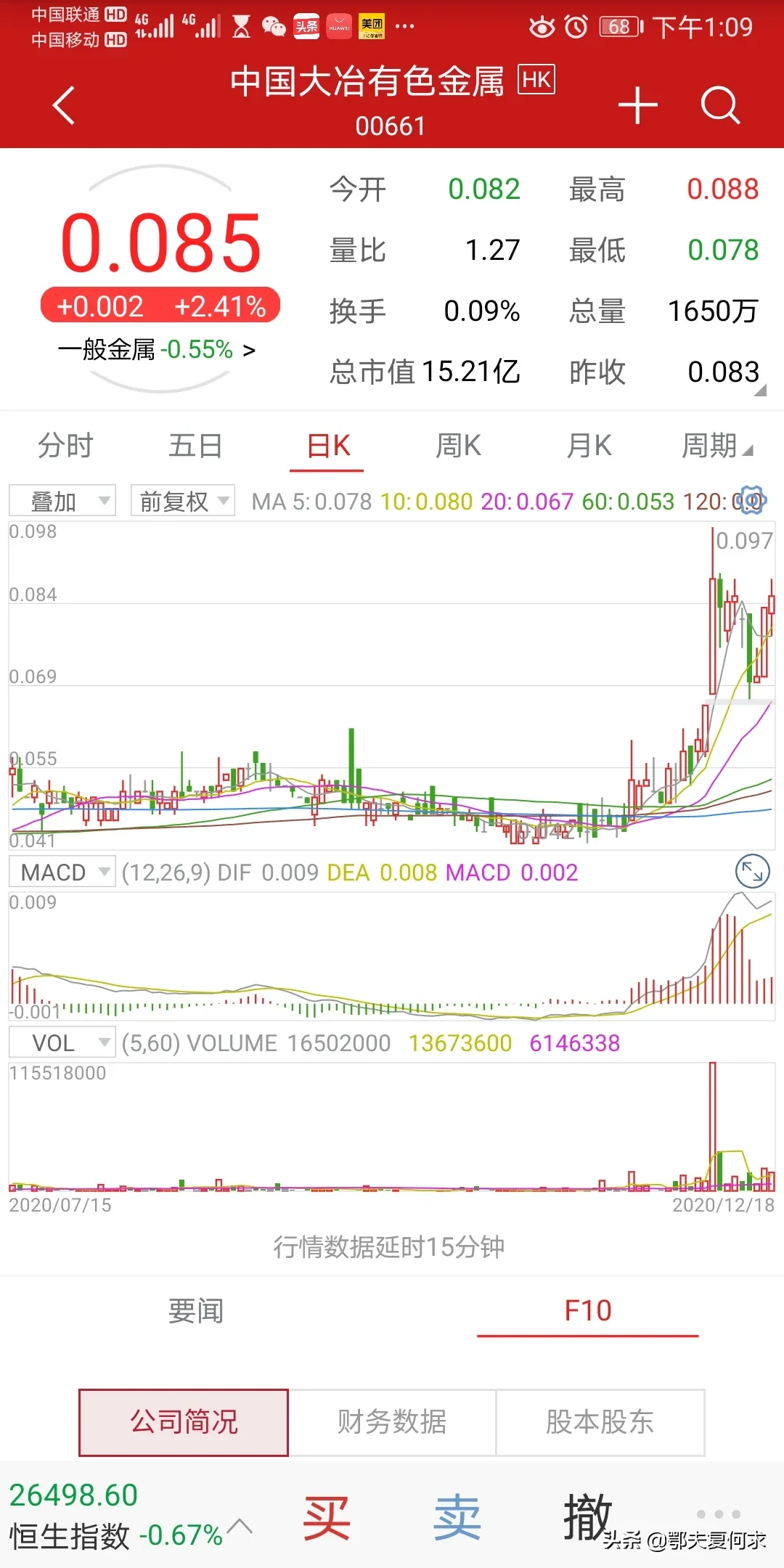This screenshot has width=784, height=1568.
Task: Tap the 卖 sell button
Action: [457, 1517]
